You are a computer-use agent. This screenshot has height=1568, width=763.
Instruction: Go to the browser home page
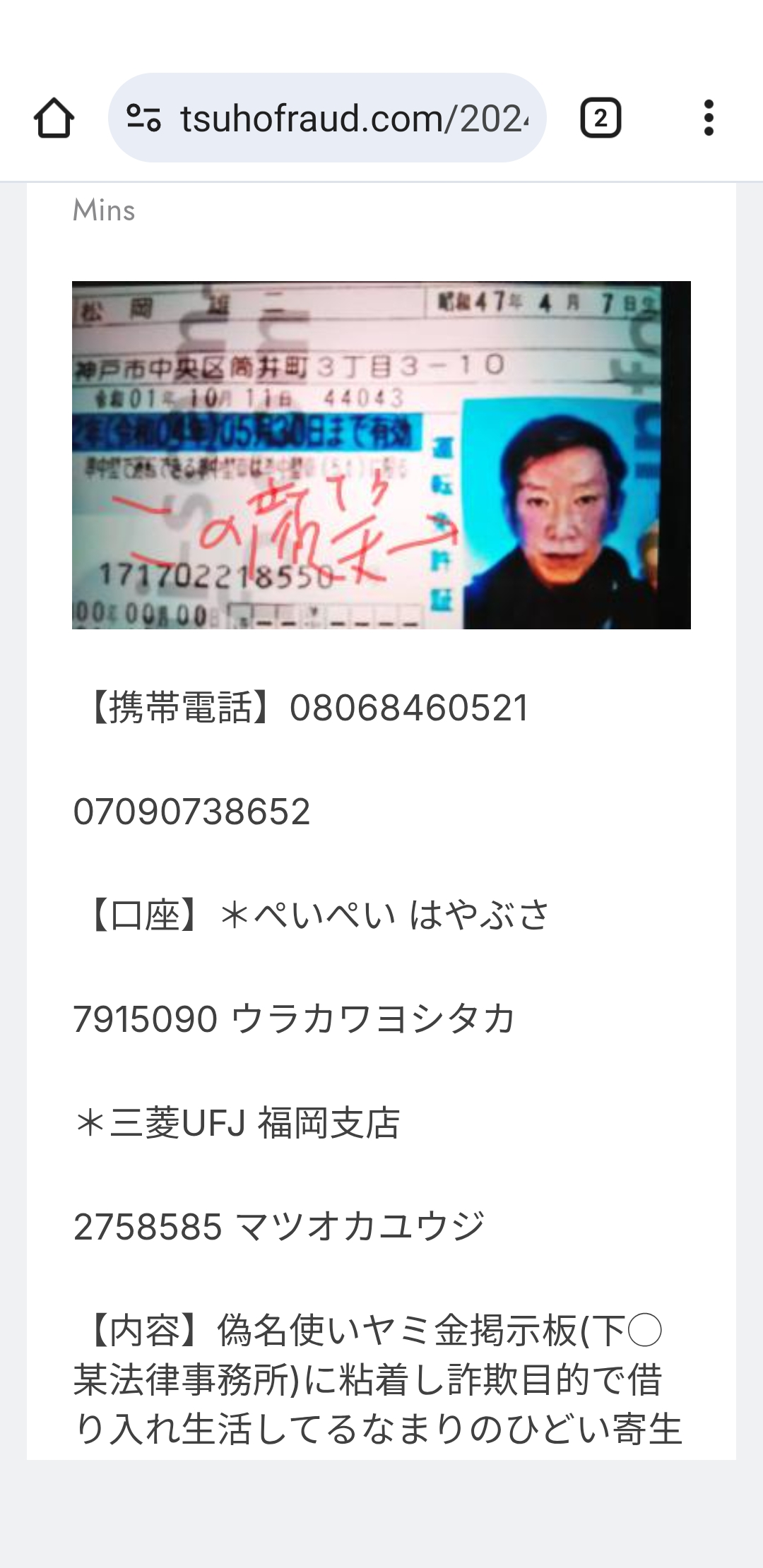click(x=54, y=118)
